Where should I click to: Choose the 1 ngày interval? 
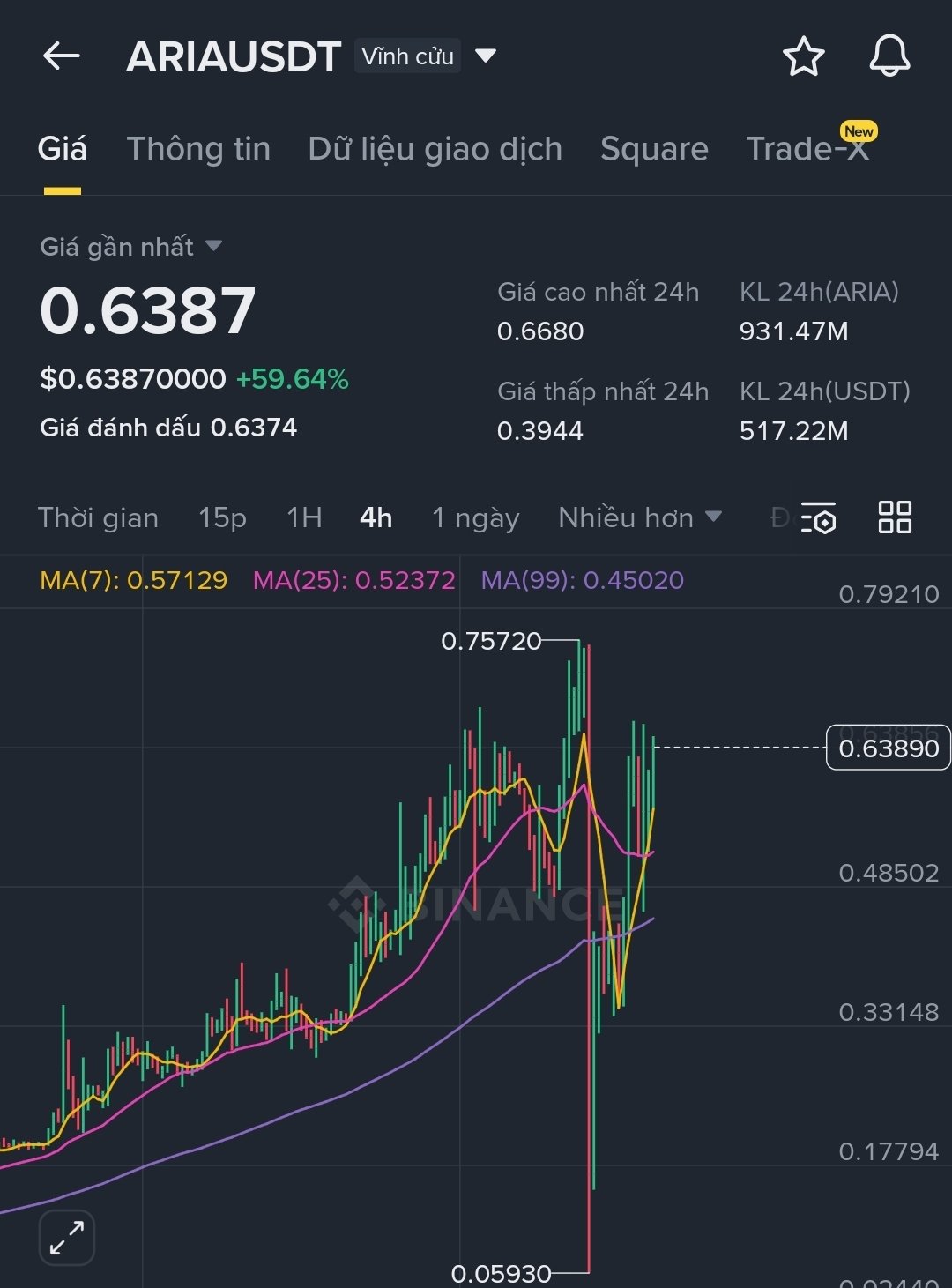[x=475, y=517]
